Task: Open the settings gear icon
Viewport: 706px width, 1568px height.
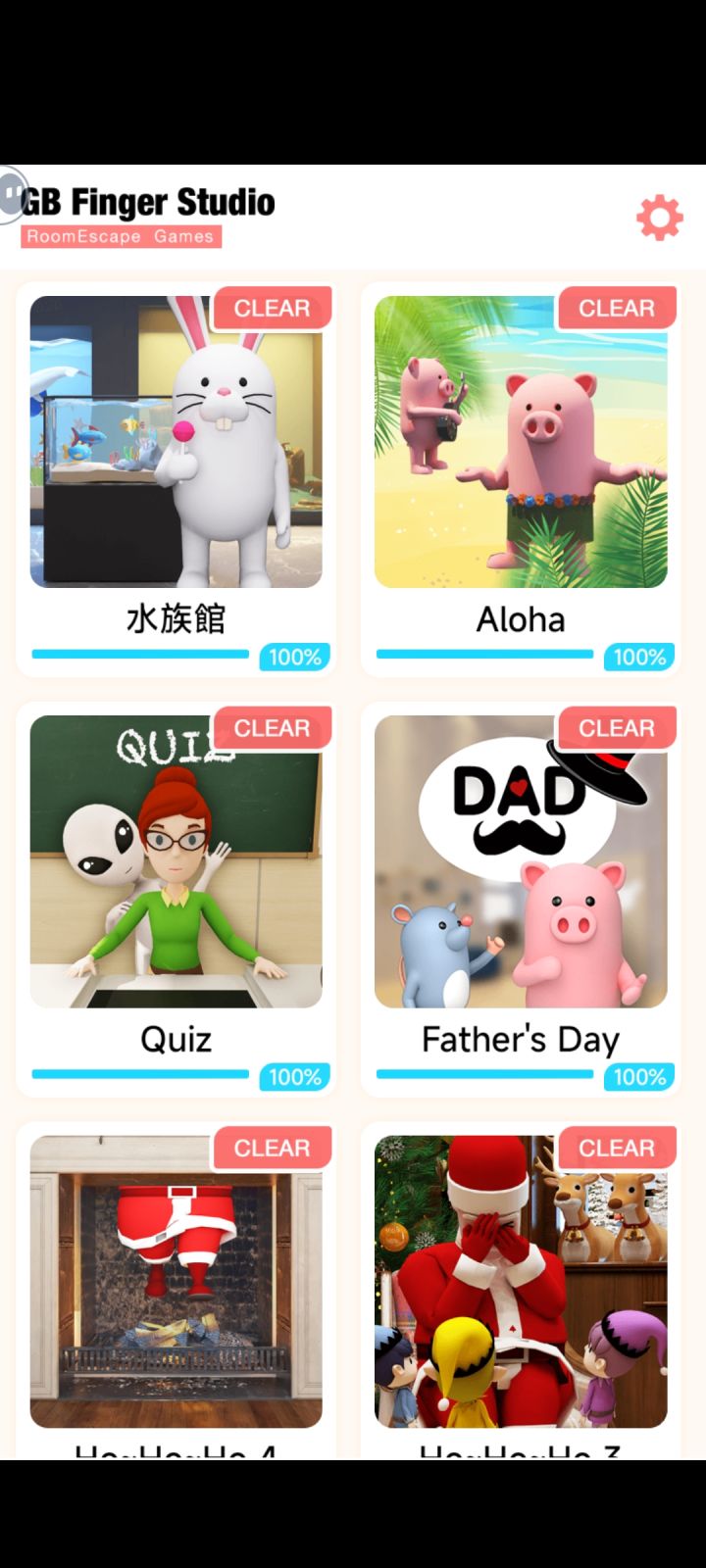Action: click(658, 217)
